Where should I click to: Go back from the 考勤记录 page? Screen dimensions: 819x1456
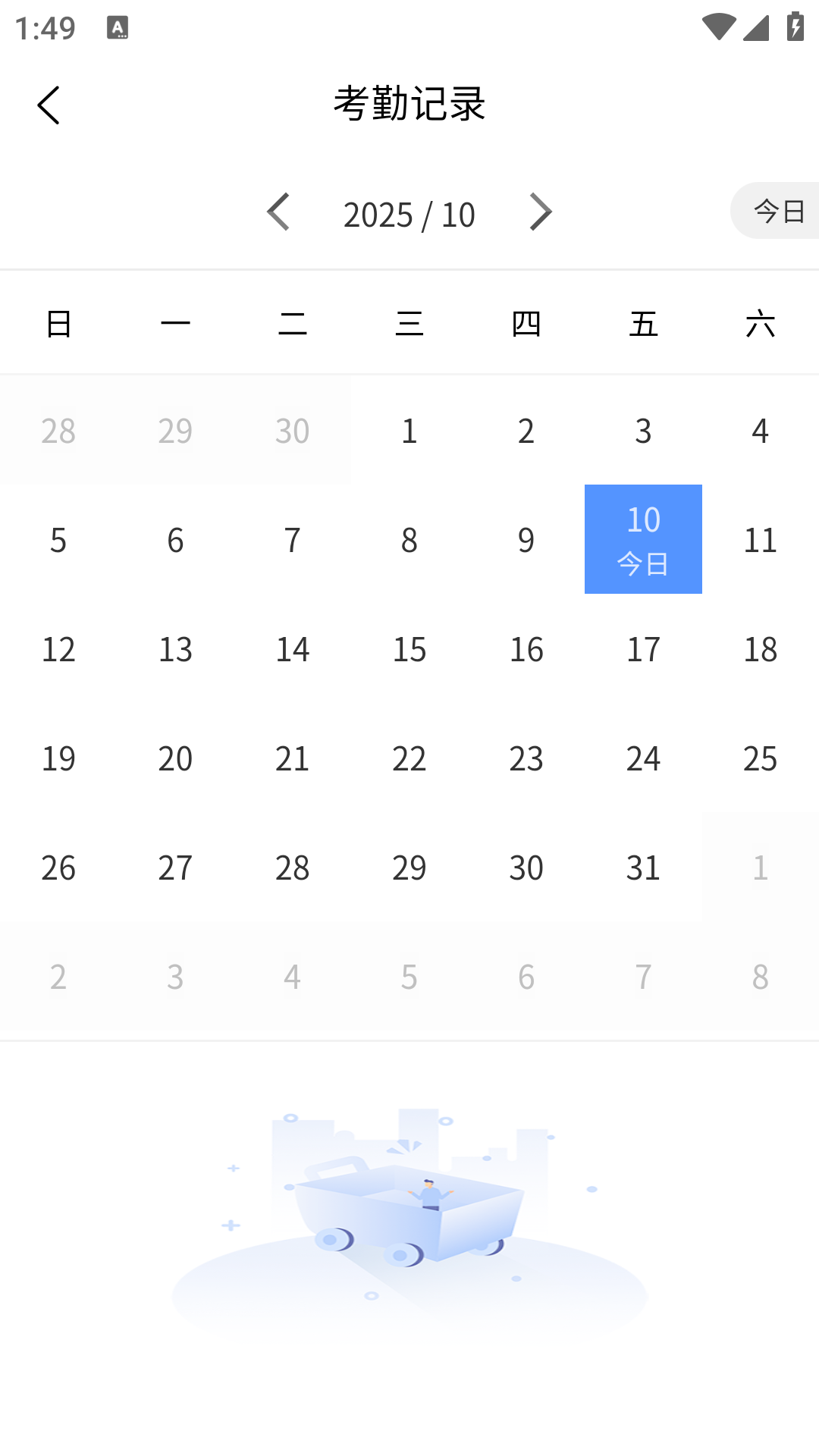49,105
